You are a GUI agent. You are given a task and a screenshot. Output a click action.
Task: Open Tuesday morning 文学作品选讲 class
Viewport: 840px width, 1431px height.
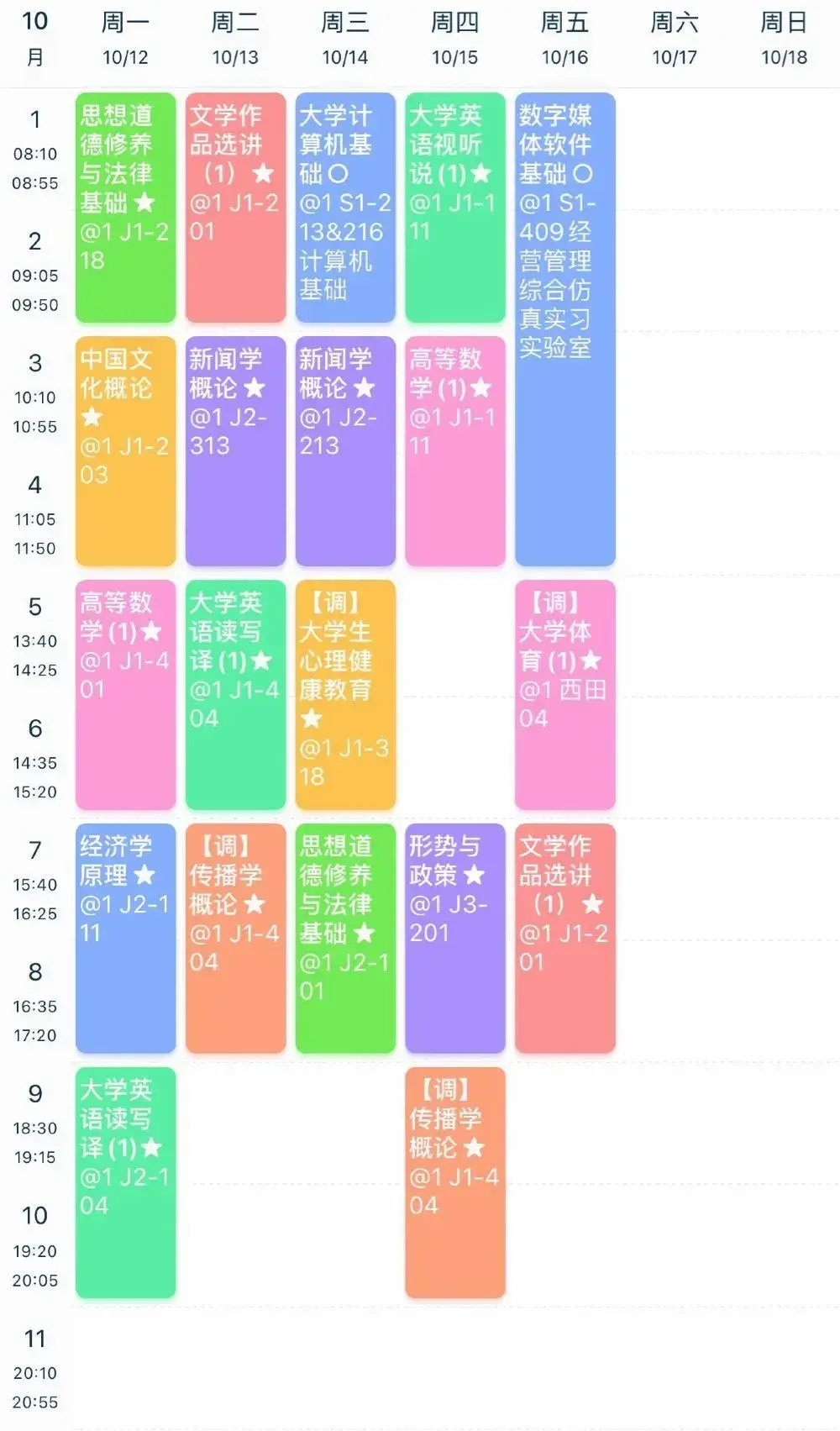coord(235,208)
